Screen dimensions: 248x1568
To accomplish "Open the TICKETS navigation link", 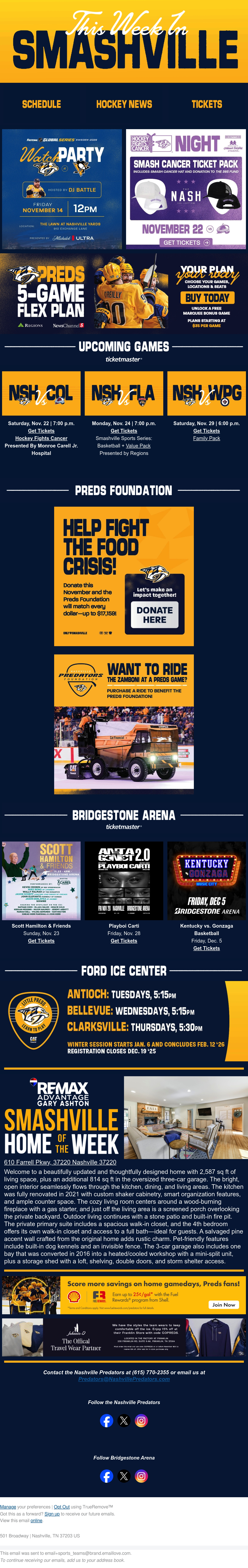I will (x=207, y=104).
